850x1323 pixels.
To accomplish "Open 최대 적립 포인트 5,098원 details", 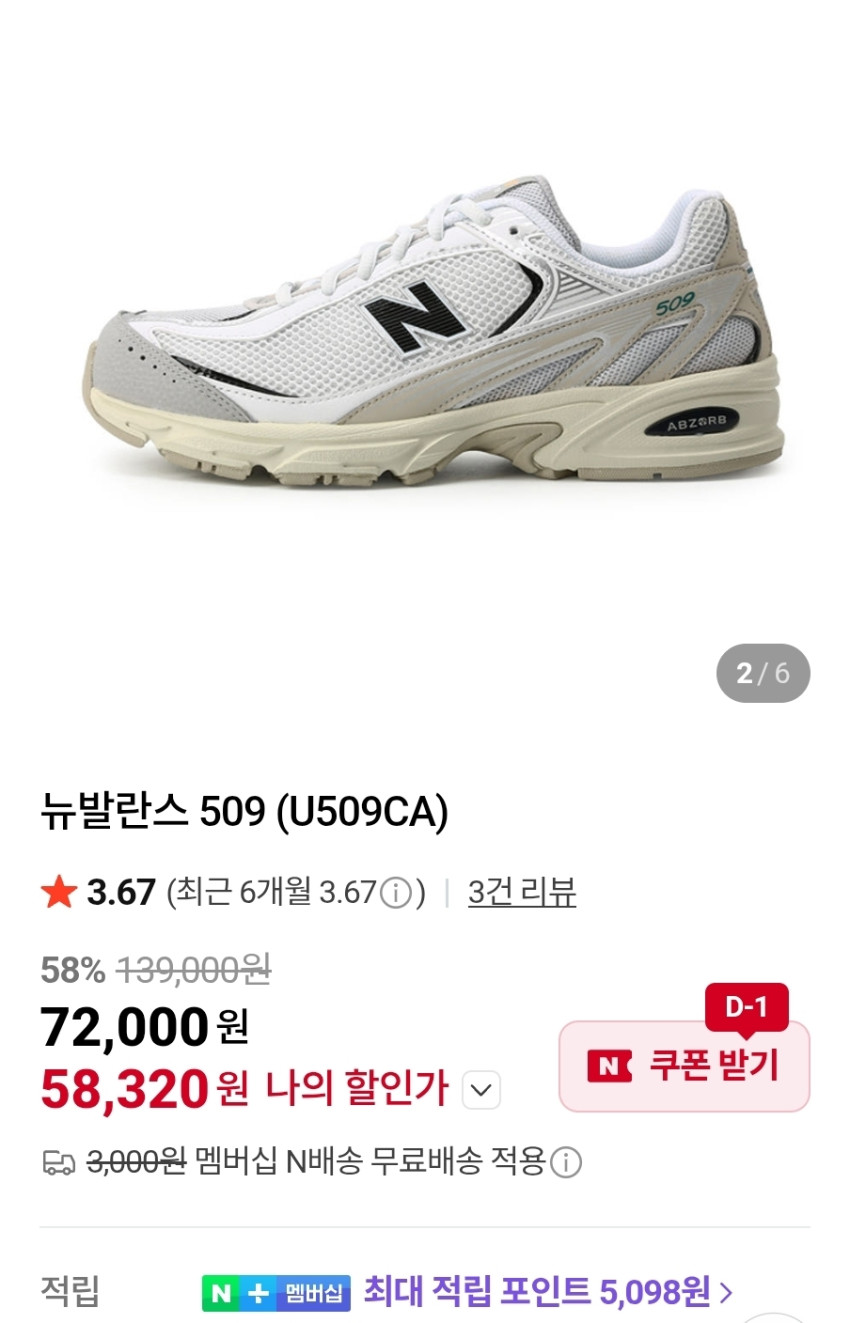I will coord(547,1292).
